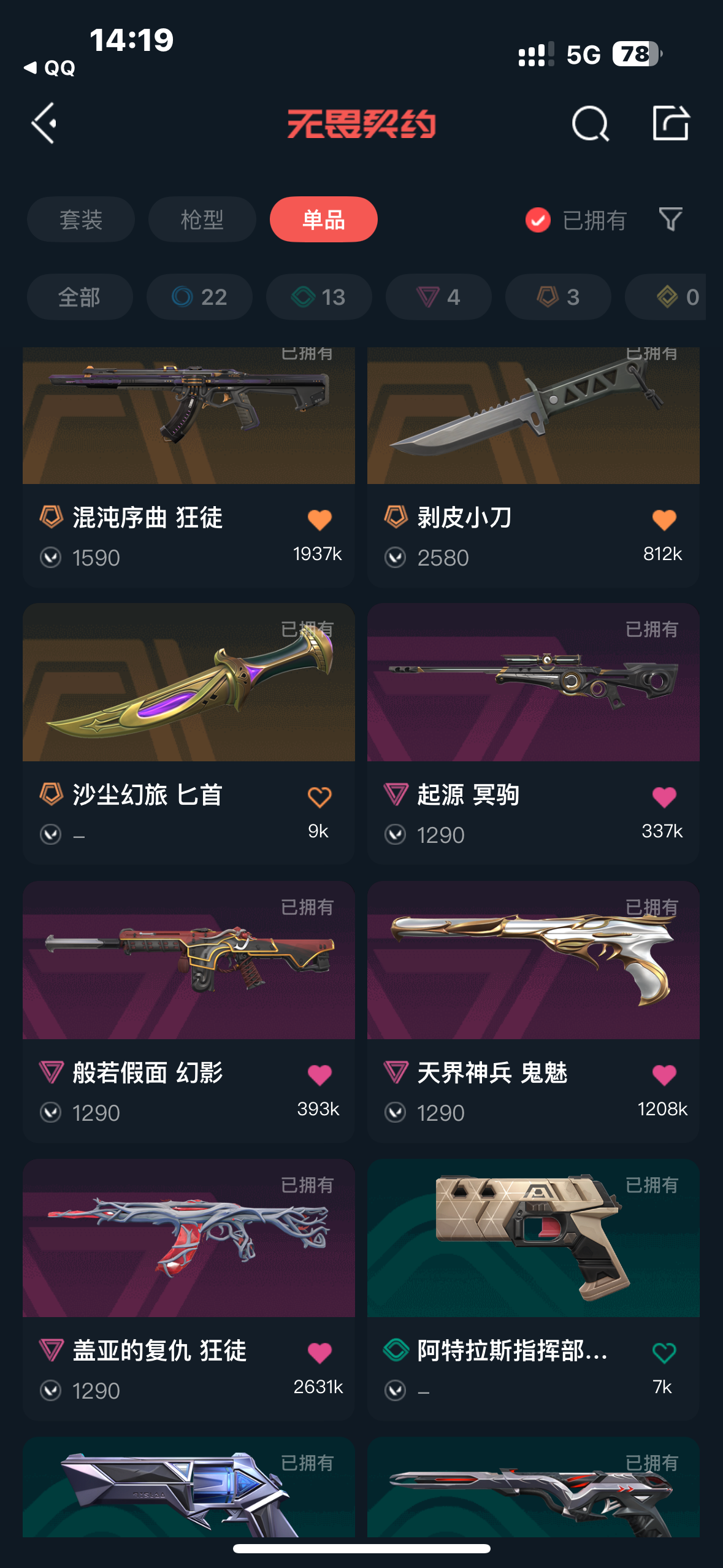Open the funnel filter options
The width and height of the screenshot is (723, 1568).
(670, 220)
